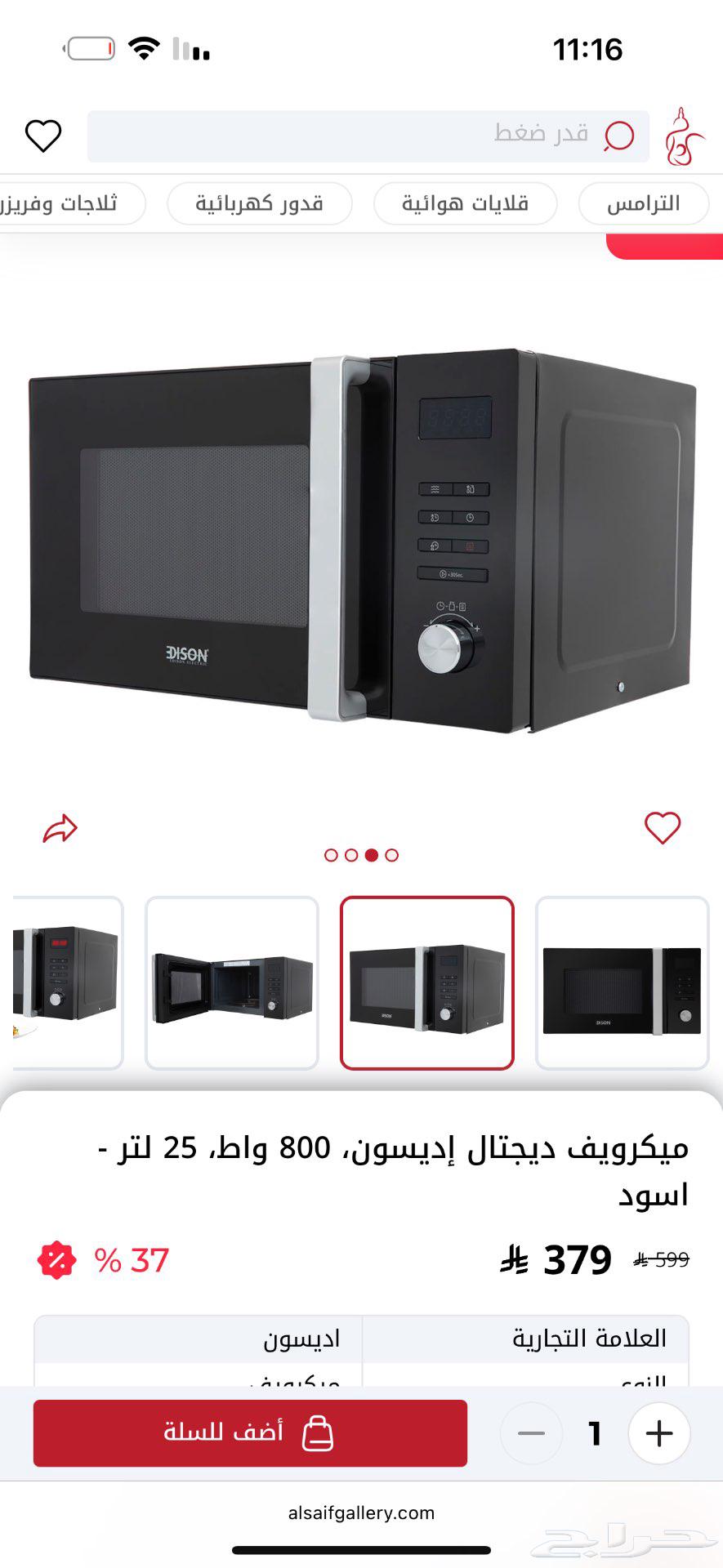Tap the search box labeled قدر ضغط

(368, 136)
